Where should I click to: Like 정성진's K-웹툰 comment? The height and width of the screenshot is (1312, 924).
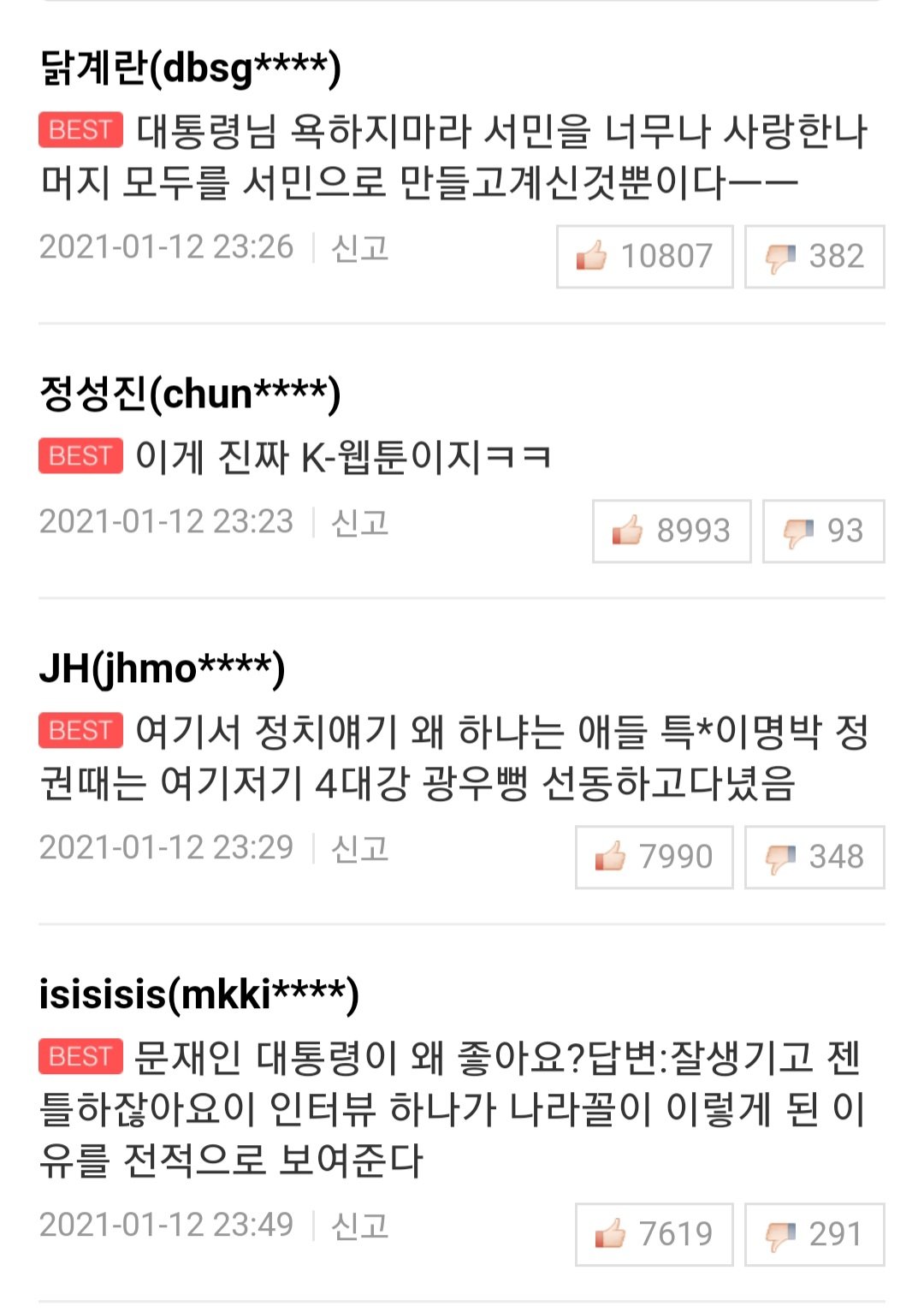(x=672, y=531)
